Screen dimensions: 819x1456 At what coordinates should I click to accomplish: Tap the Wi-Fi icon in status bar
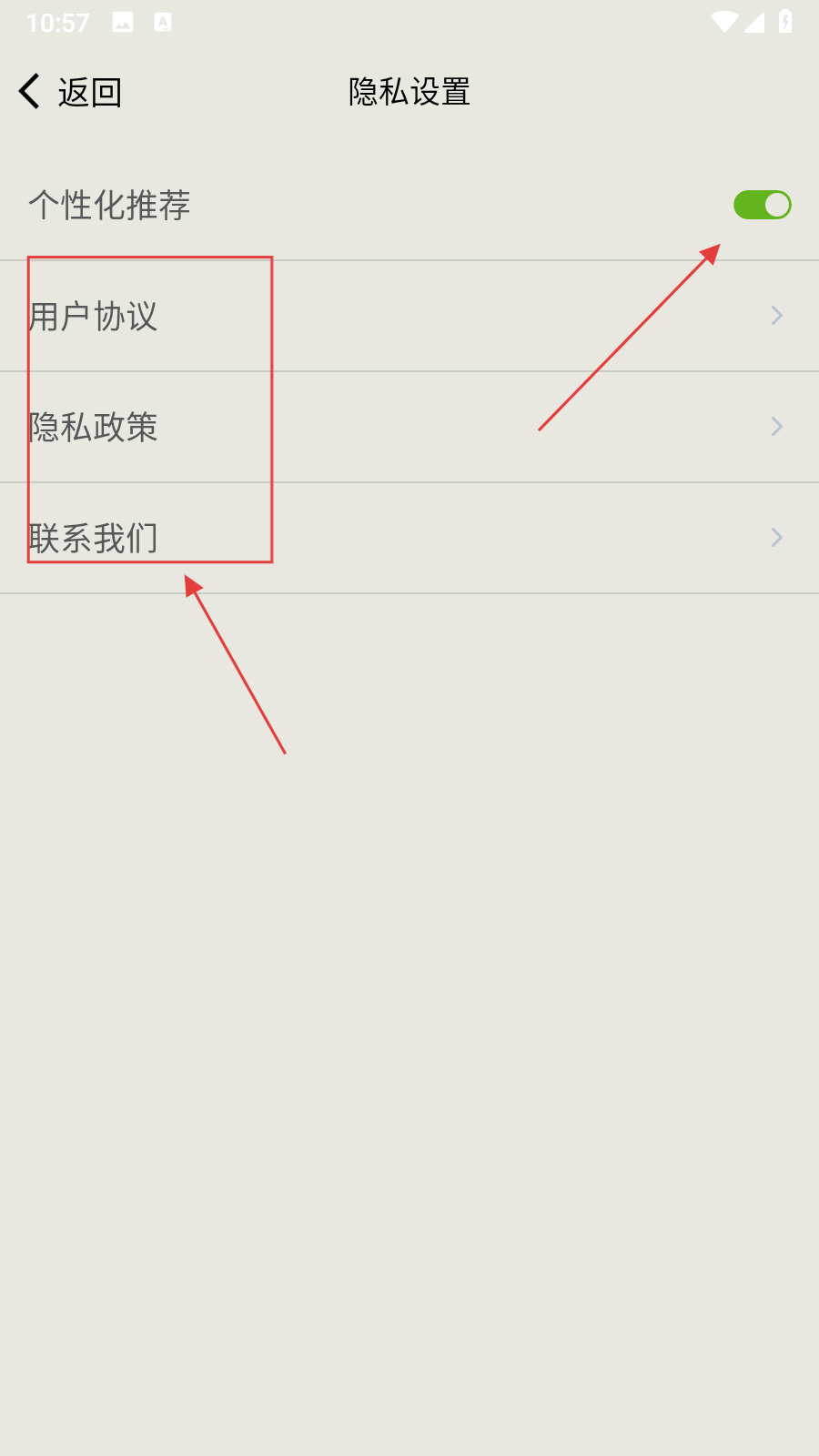click(722, 21)
